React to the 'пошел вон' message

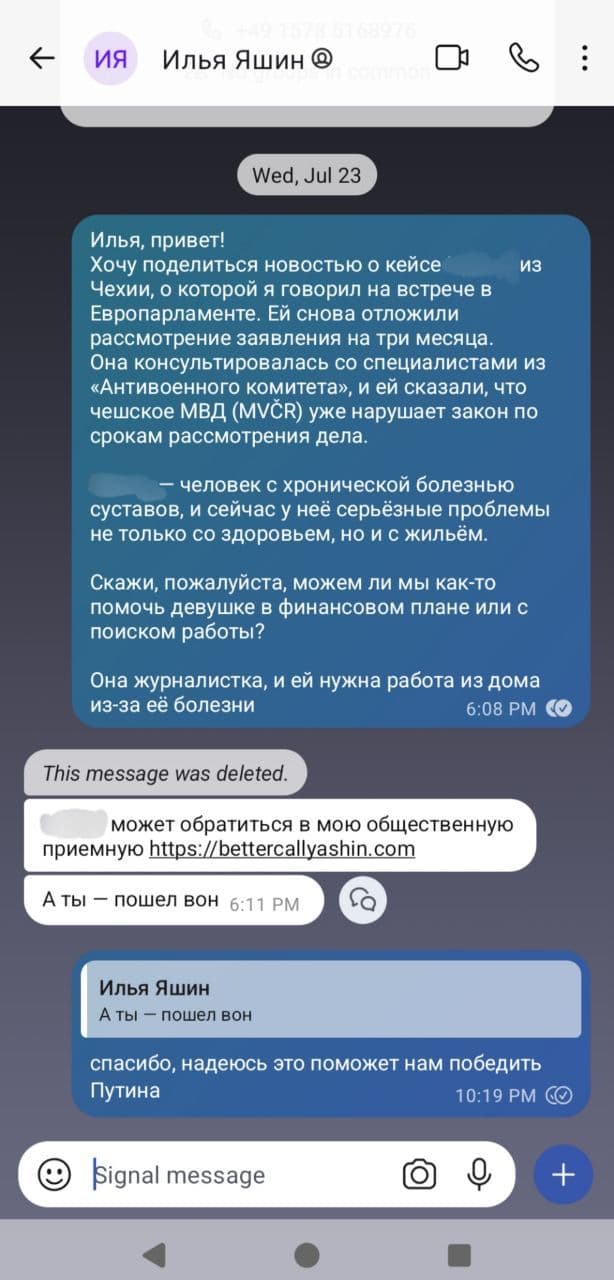pyautogui.click(x=362, y=900)
